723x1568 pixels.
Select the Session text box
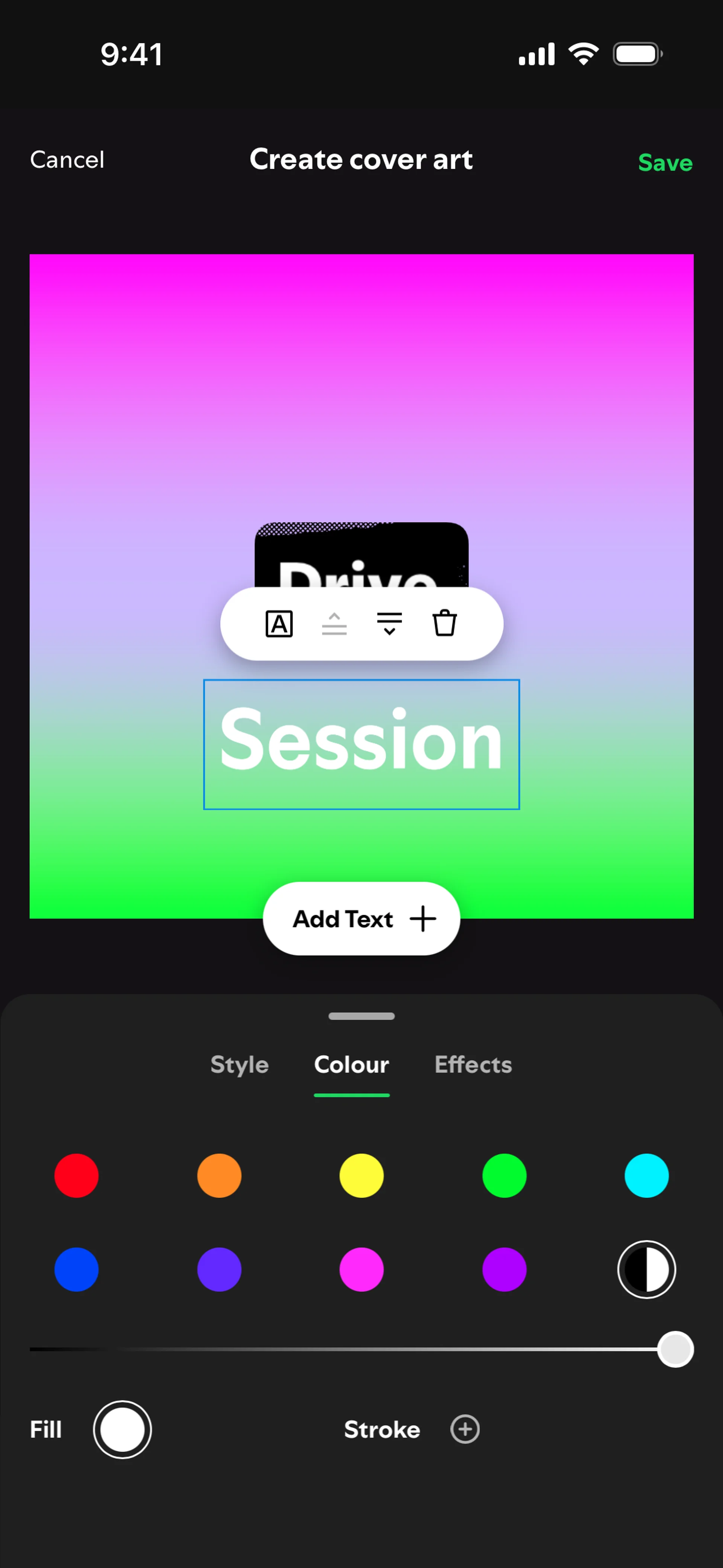click(x=361, y=744)
